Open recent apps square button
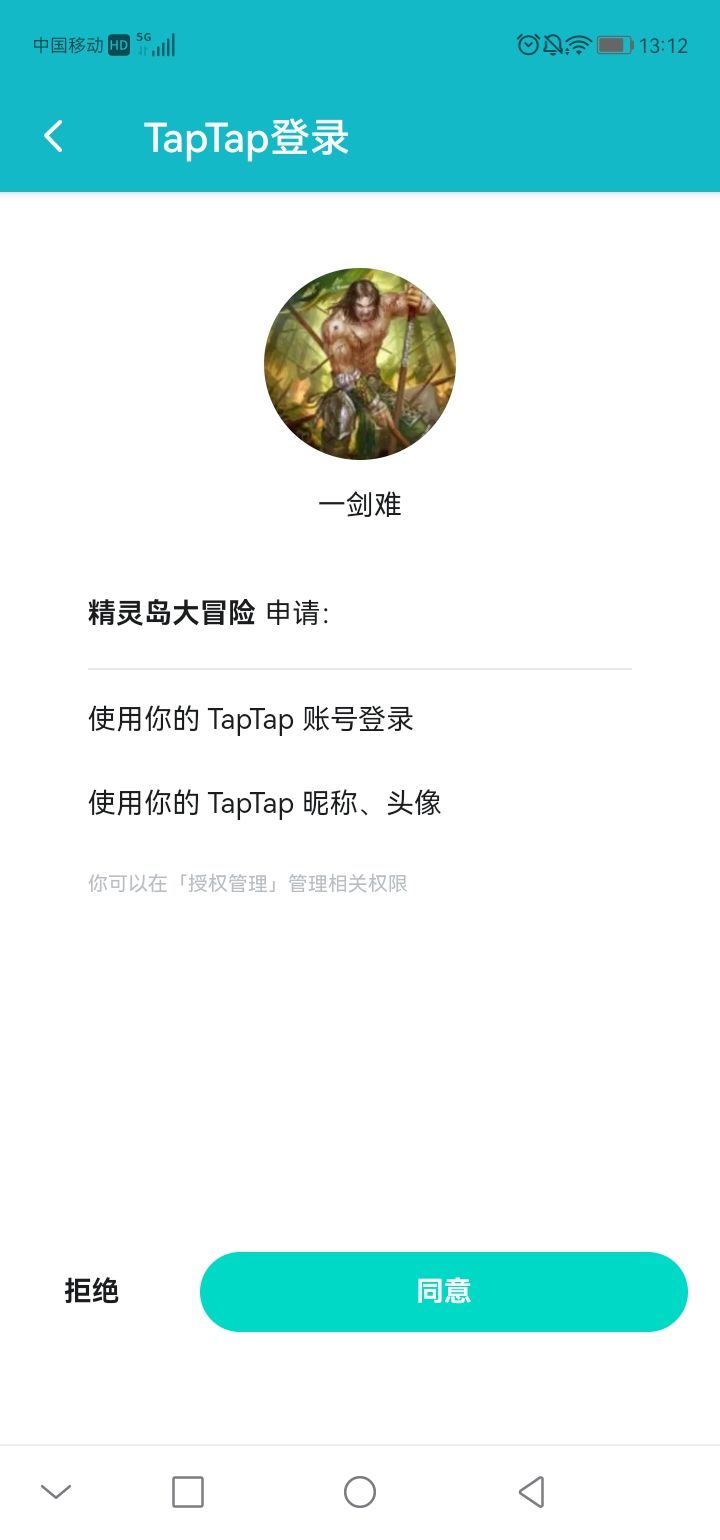Screen dimensions: 720x1540 coord(188,1492)
